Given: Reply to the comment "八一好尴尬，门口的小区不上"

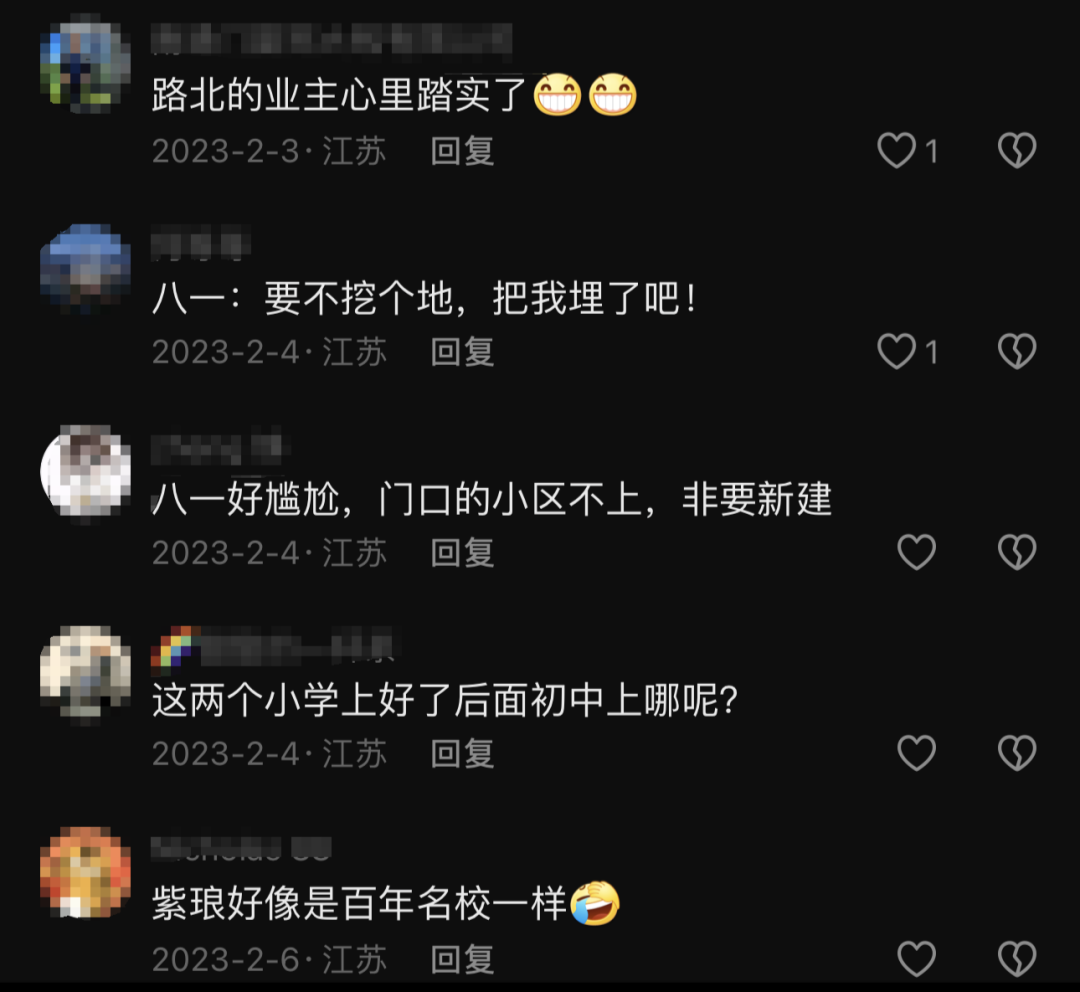Looking at the screenshot, I should point(462,552).
